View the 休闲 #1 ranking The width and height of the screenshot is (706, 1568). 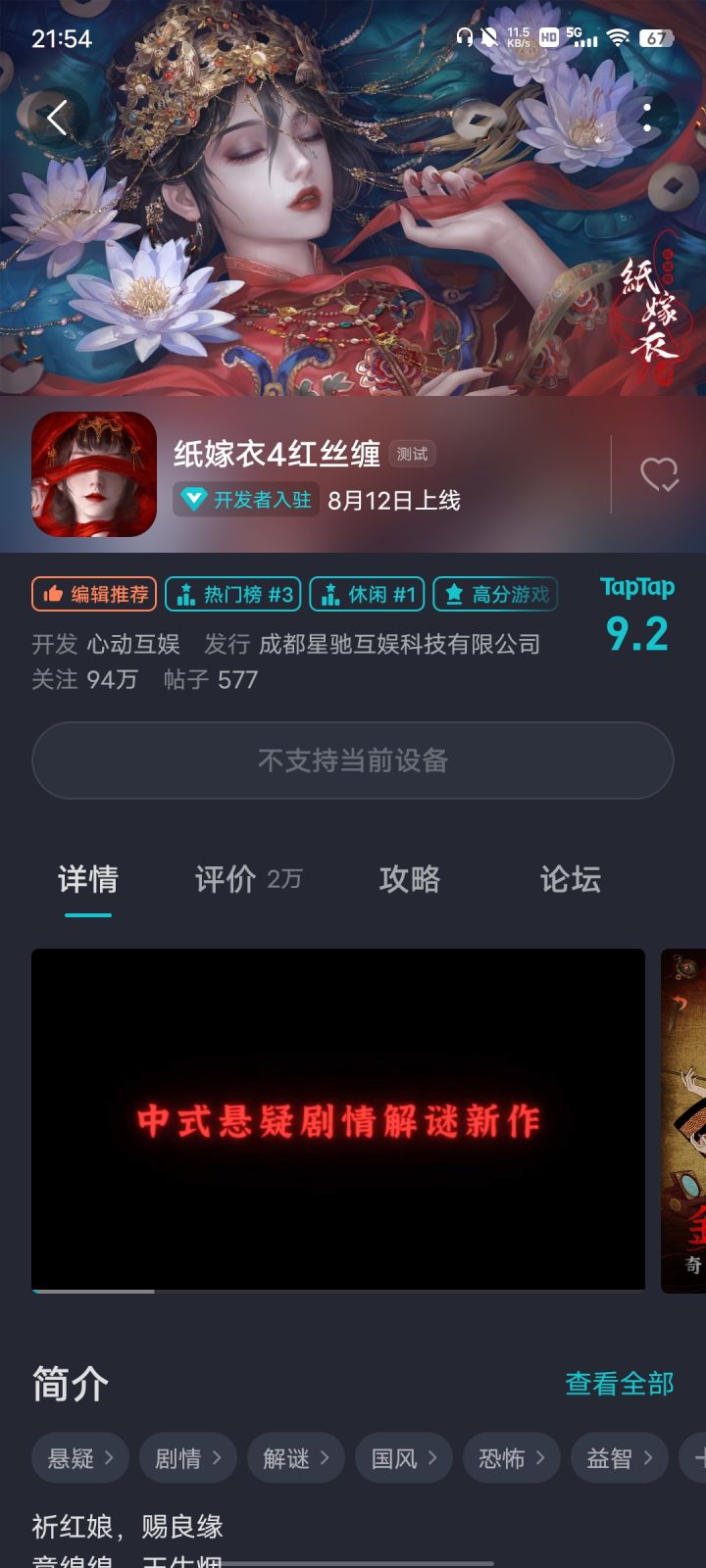(x=367, y=593)
